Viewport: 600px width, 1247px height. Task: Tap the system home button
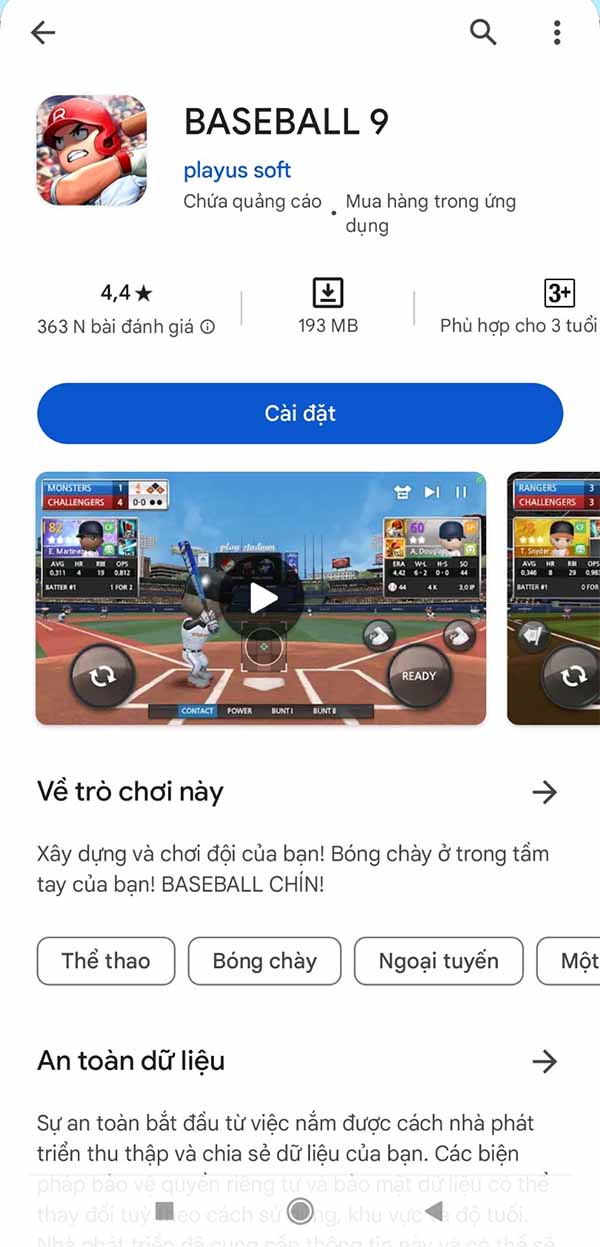pyautogui.click(x=299, y=1211)
